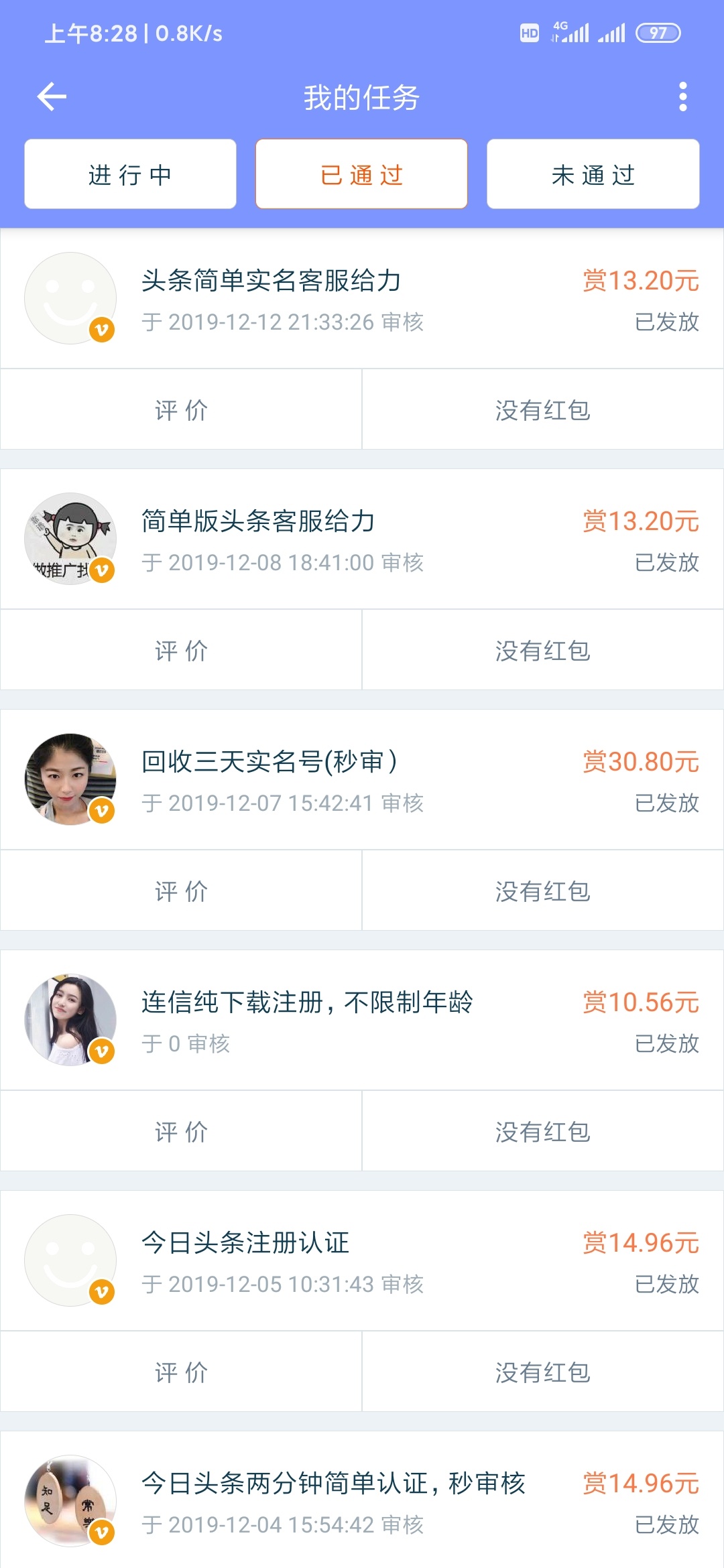Image resolution: width=724 pixels, height=1568 pixels.
Task: Tap 评价 under 今日头条注册认证
Action: click(181, 1372)
